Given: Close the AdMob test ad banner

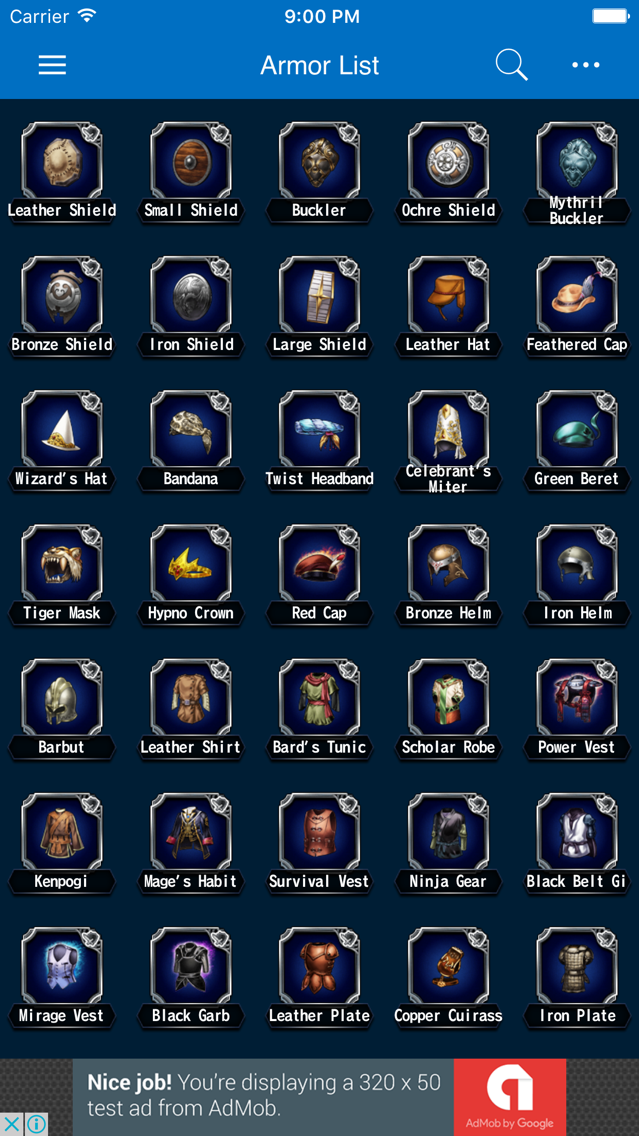Looking at the screenshot, I should (11, 1124).
